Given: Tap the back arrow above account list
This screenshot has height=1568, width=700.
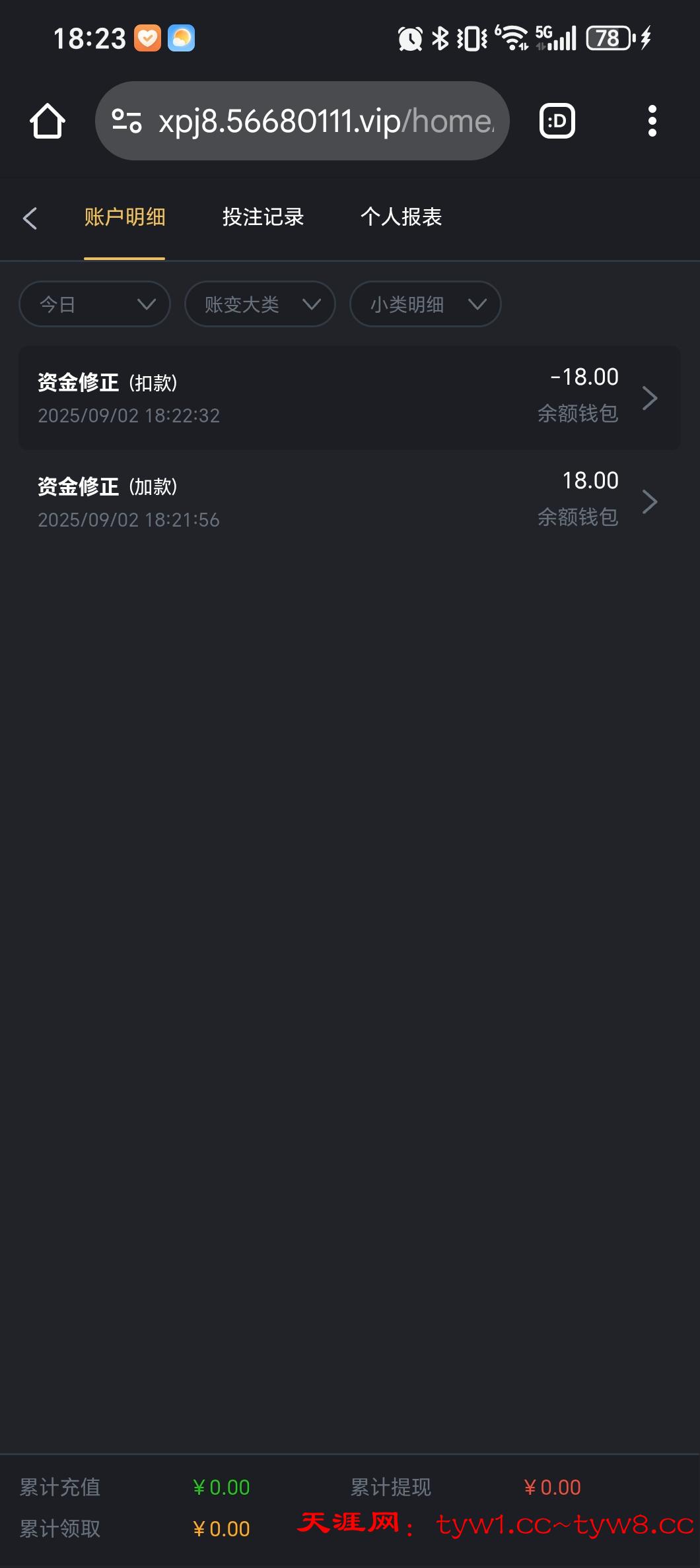Looking at the screenshot, I should tap(30, 217).
